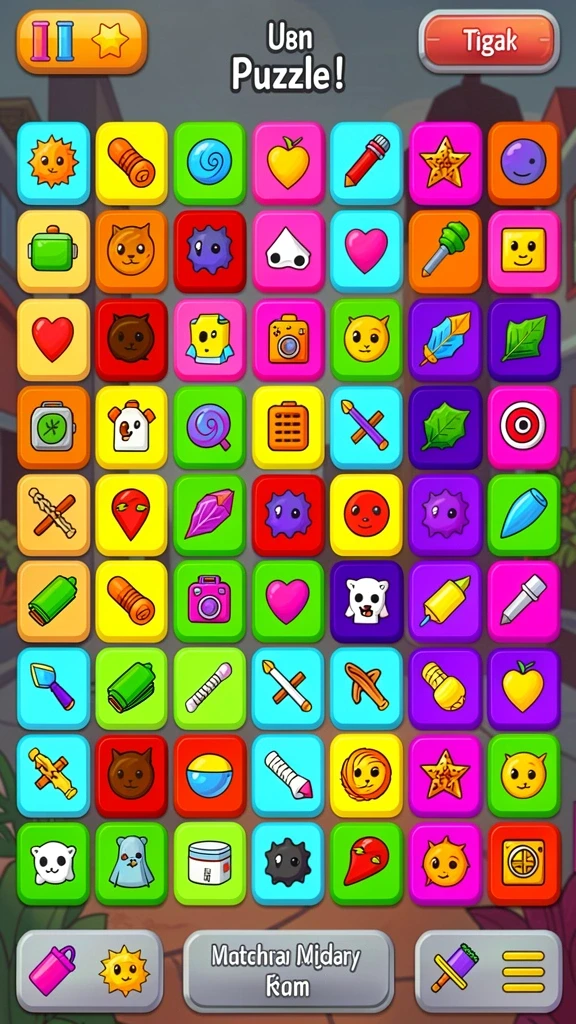Use the pink cup booster
Image resolution: width=576 pixels, height=1024 pixels.
[x=53, y=970]
